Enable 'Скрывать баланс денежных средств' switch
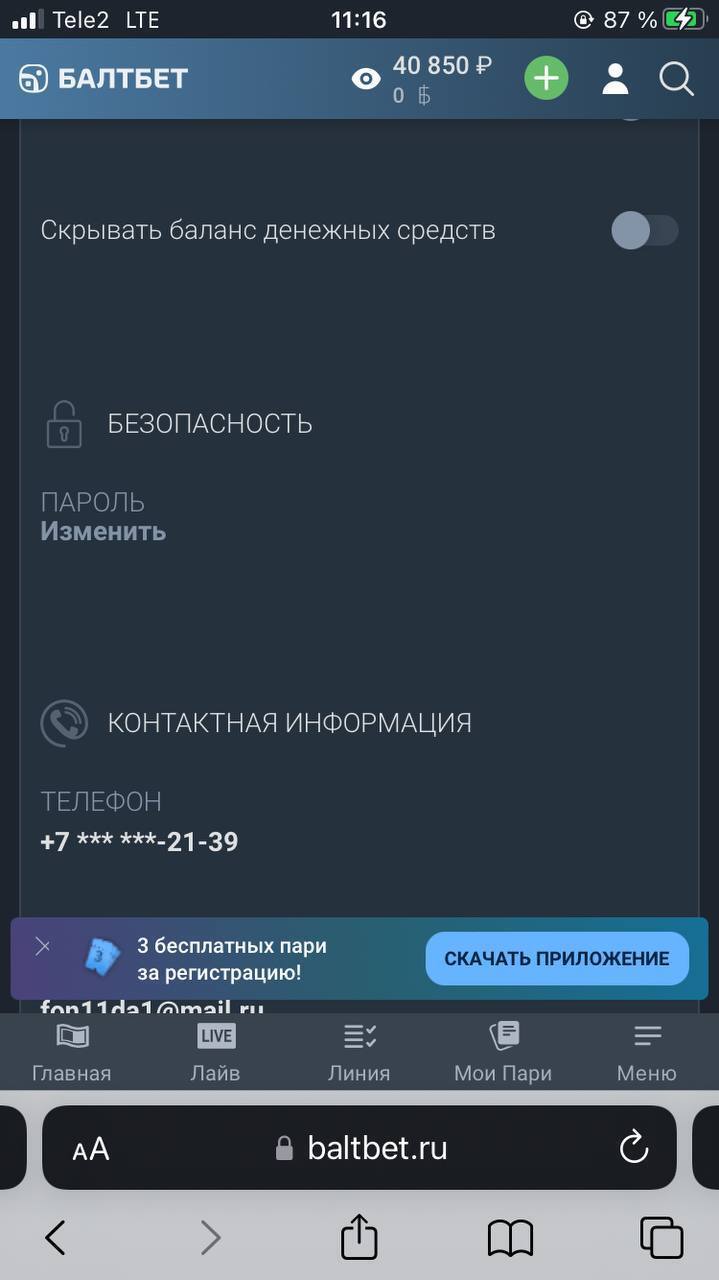 click(x=644, y=230)
